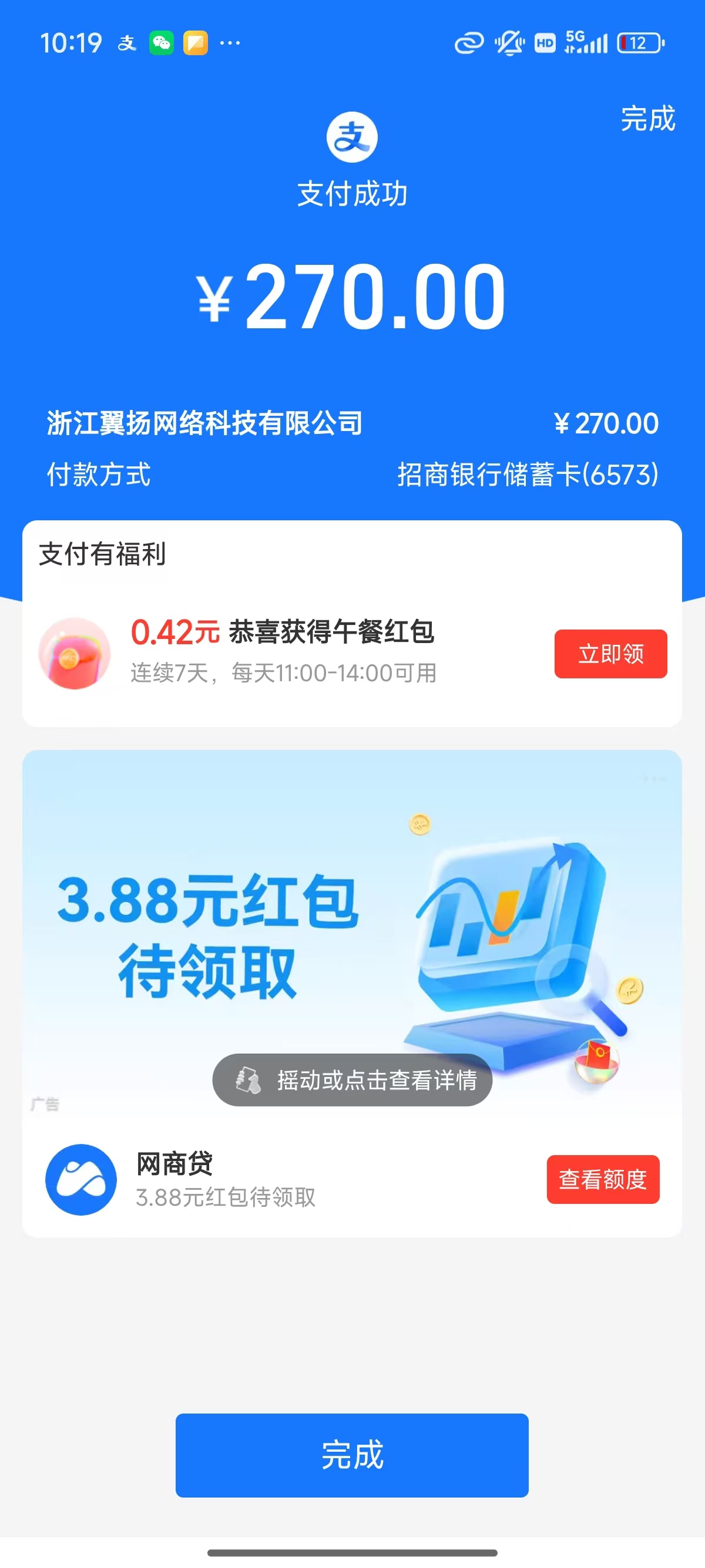Tap 摇动或点击查看详情 pill
Screen dimensions: 705x1568
pos(352,1080)
